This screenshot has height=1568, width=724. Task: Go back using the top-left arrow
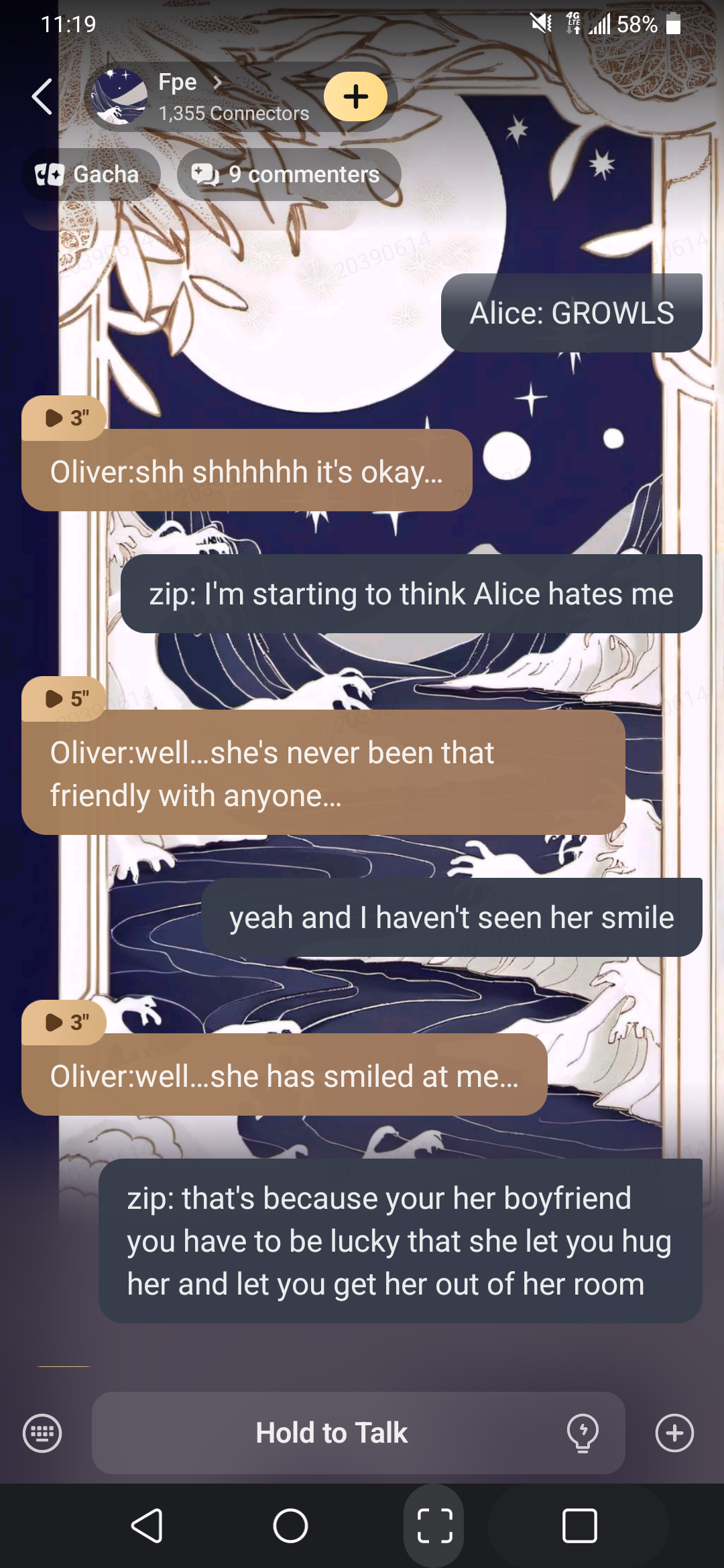coord(42,96)
